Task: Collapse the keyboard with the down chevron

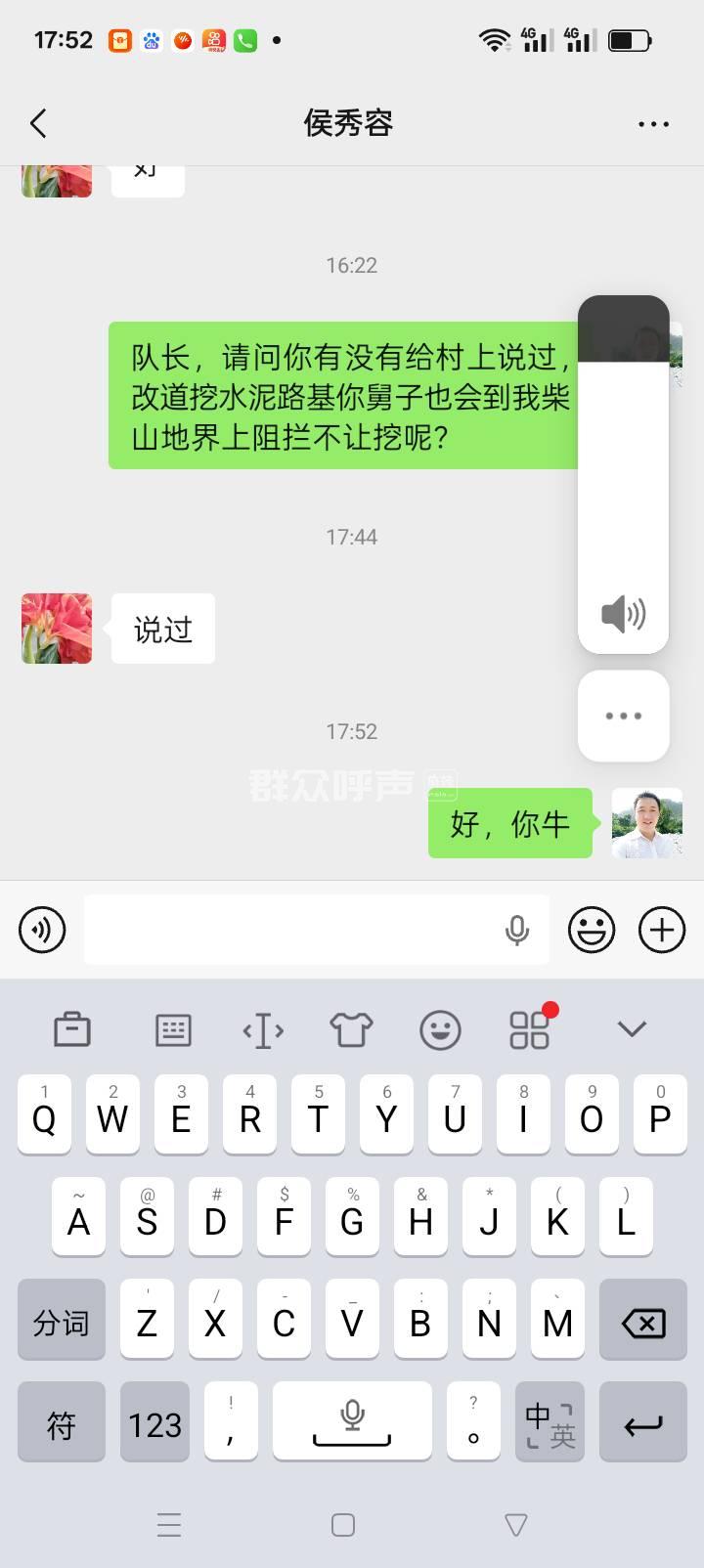Action: coord(632,1028)
